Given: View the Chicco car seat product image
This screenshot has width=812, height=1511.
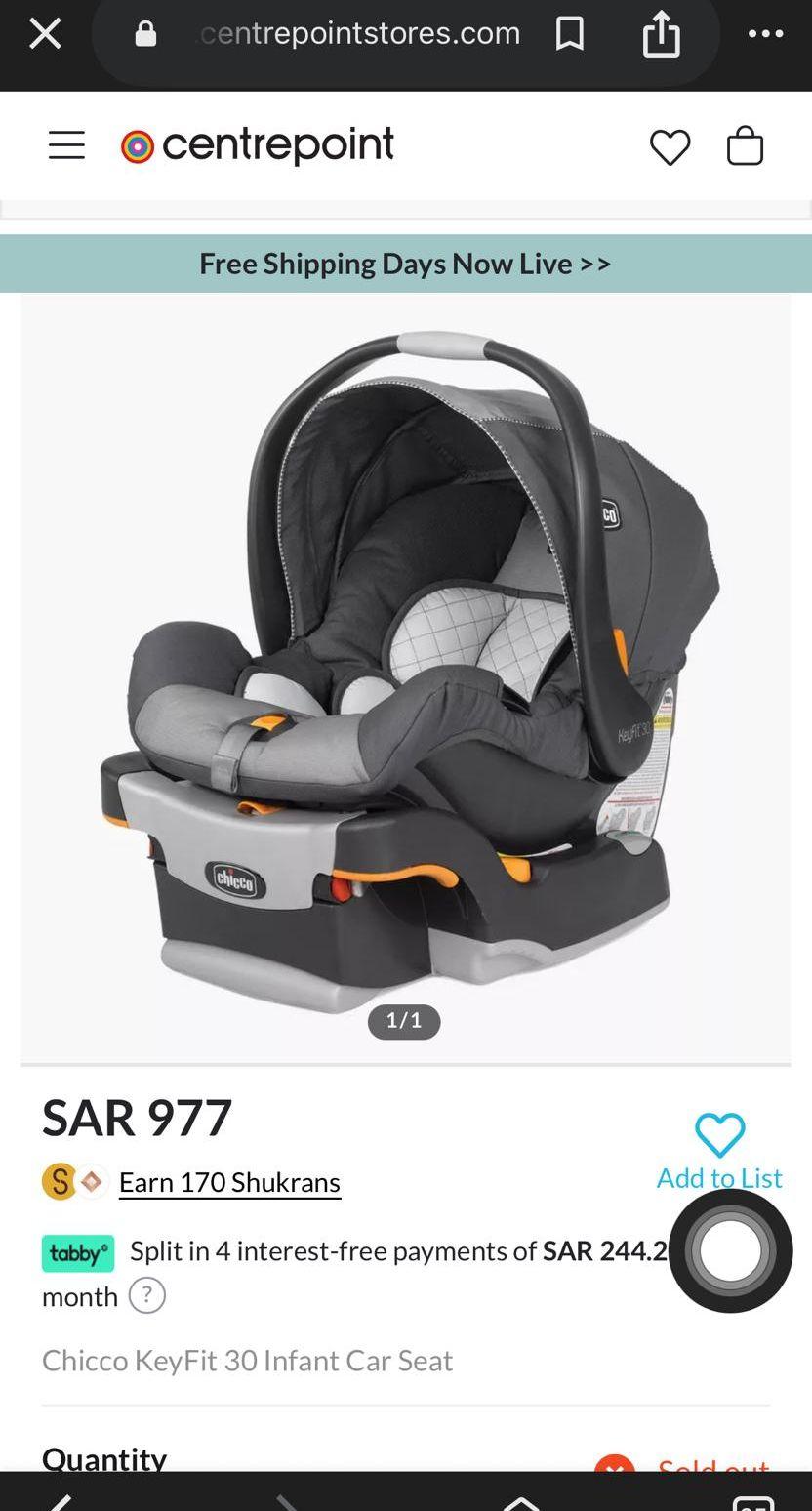Looking at the screenshot, I should click(x=406, y=678).
